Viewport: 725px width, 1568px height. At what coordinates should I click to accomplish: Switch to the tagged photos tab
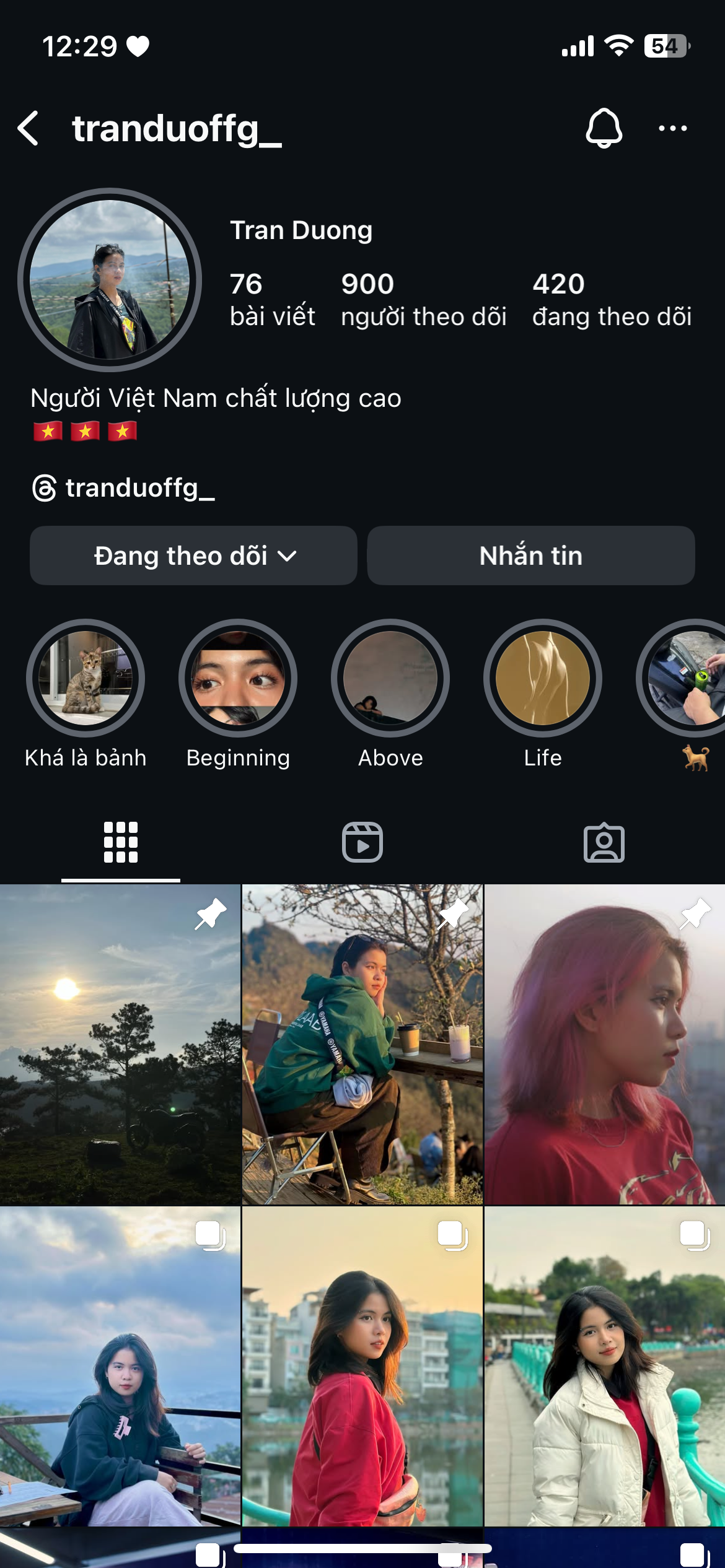[x=604, y=842]
